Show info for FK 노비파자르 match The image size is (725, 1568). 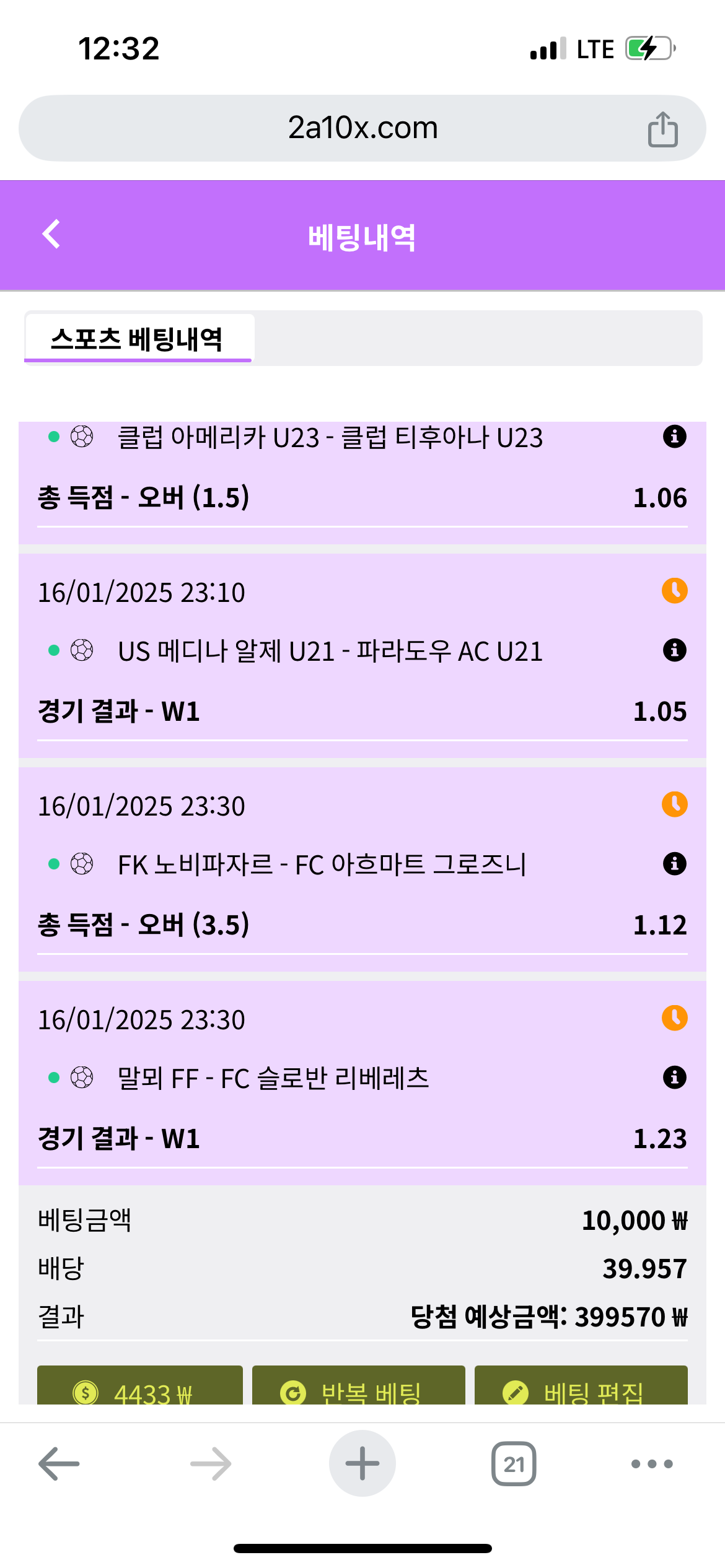[674, 864]
